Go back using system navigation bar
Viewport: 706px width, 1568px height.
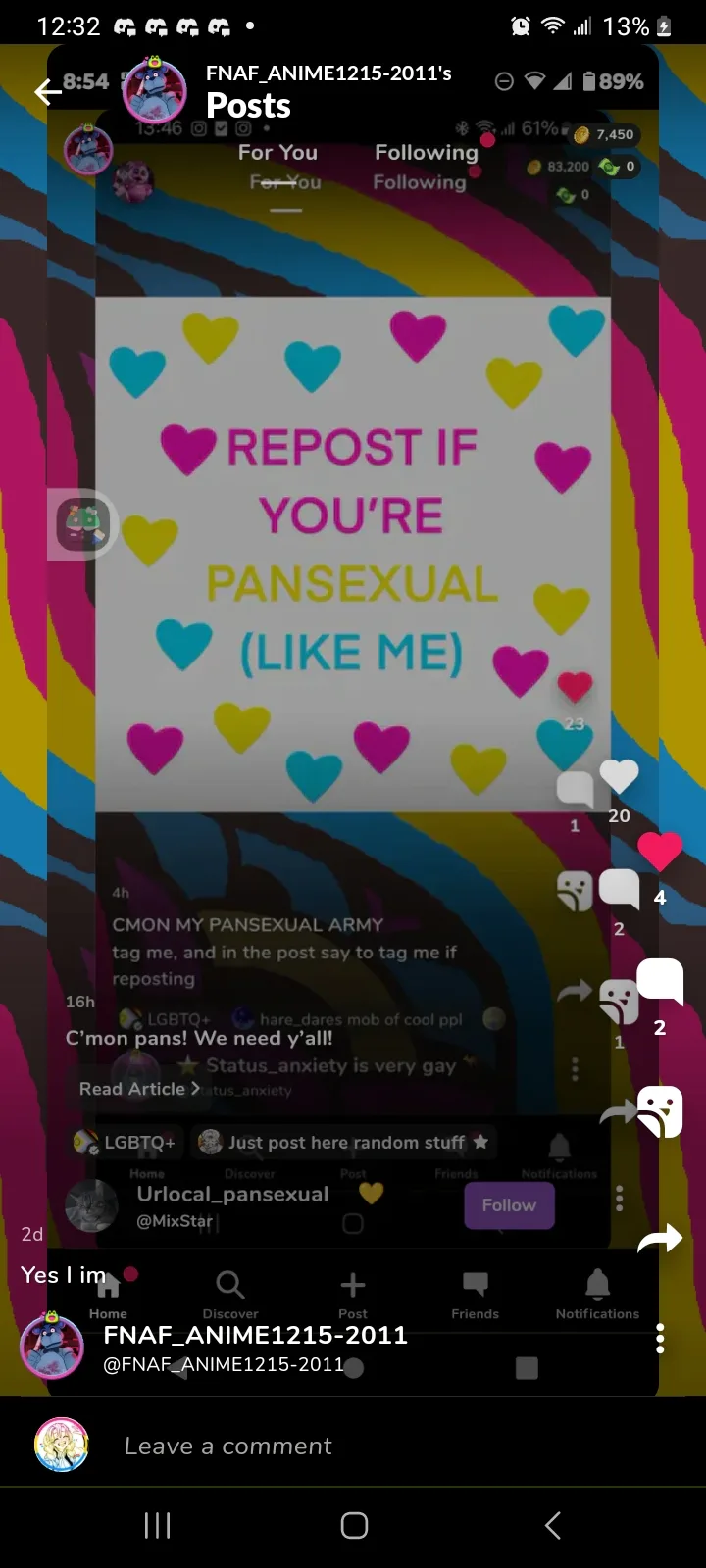pyautogui.click(x=552, y=1525)
